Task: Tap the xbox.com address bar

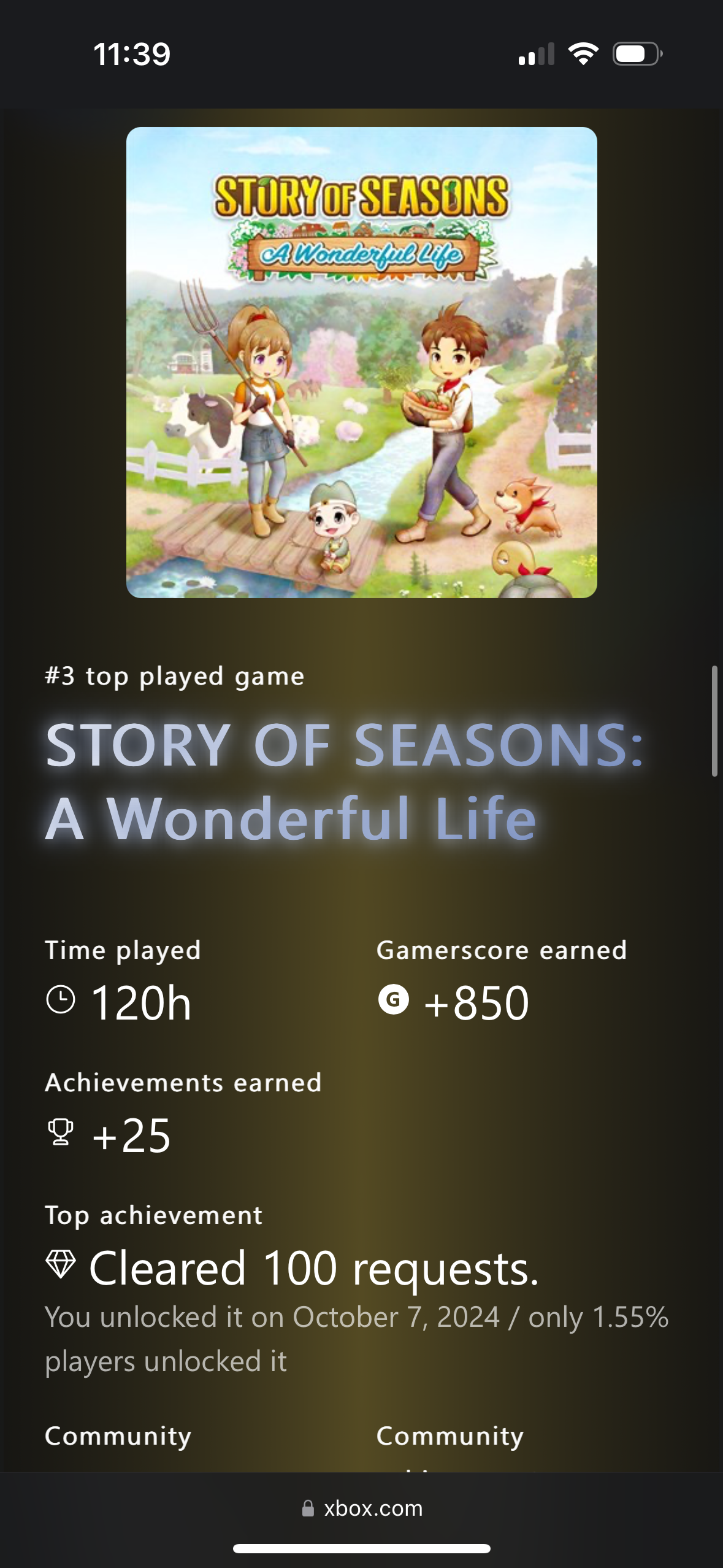Action: pos(362,1508)
